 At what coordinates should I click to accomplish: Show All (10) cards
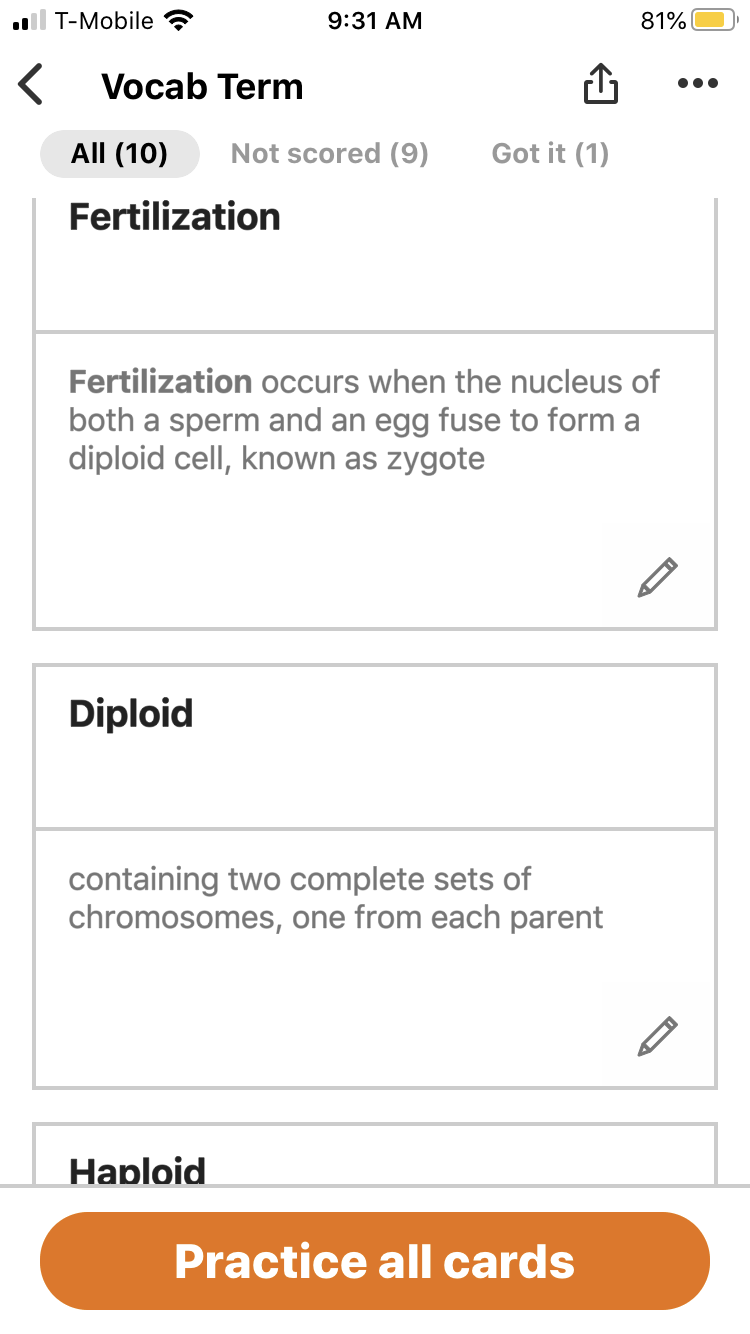click(x=120, y=154)
